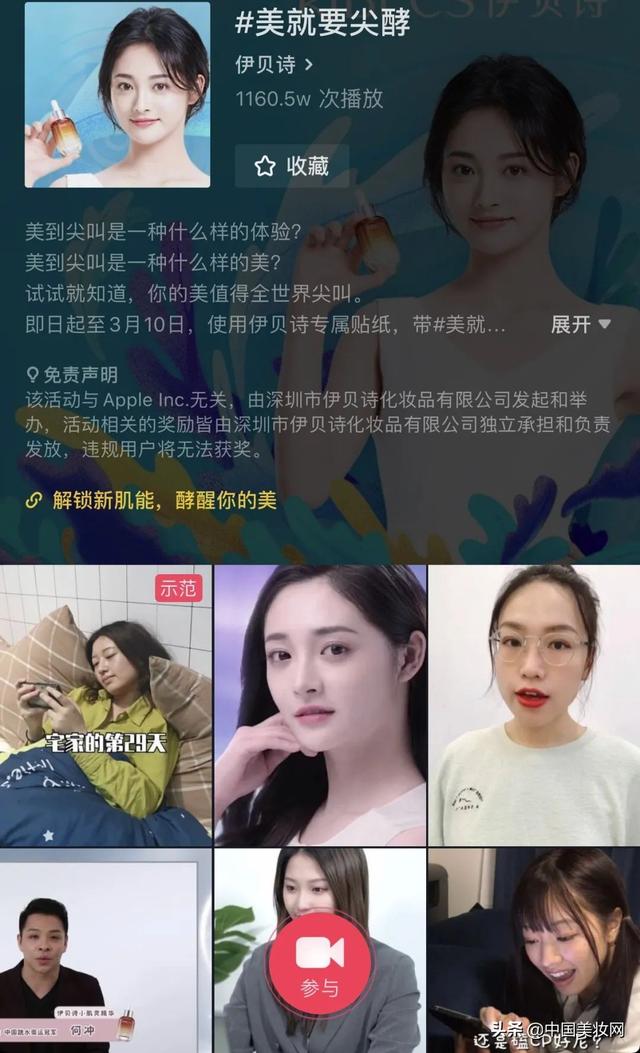The width and height of the screenshot is (640, 1053).
Task: Open the link 解锁新肌能，酵醒你的美
Action: coord(151,500)
